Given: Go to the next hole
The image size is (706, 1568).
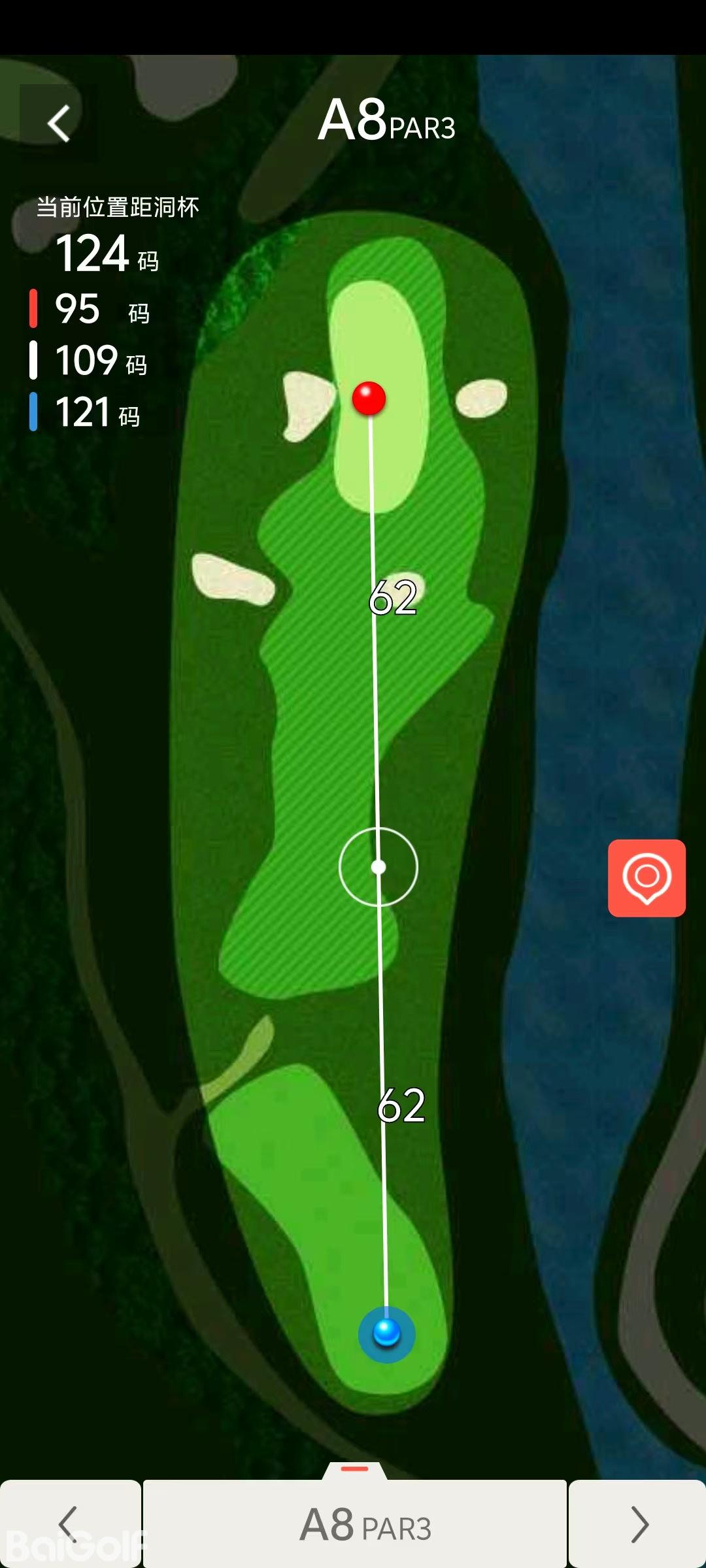Looking at the screenshot, I should (638, 1524).
